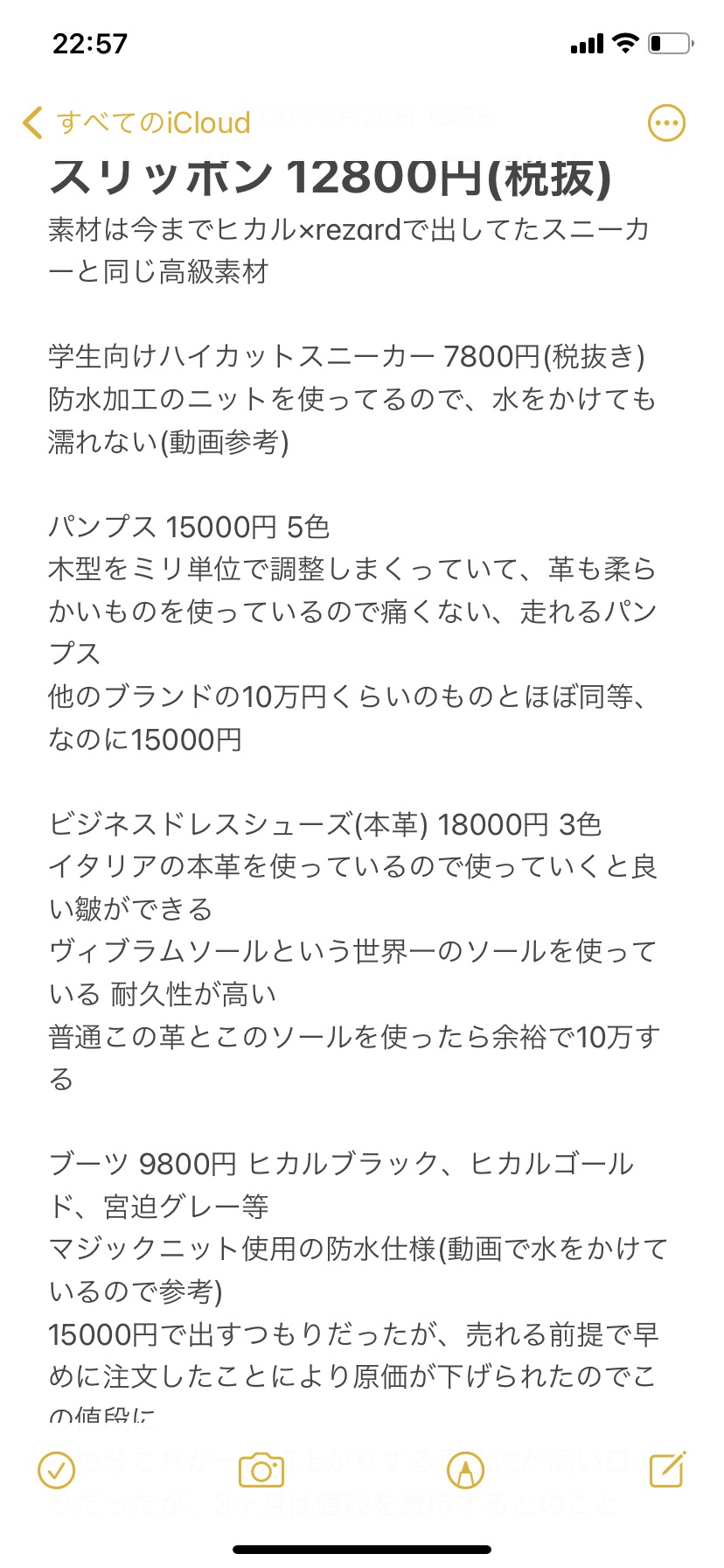The image size is (724, 1568).
Task: Open the camera attachment options
Action: tap(261, 1471)
